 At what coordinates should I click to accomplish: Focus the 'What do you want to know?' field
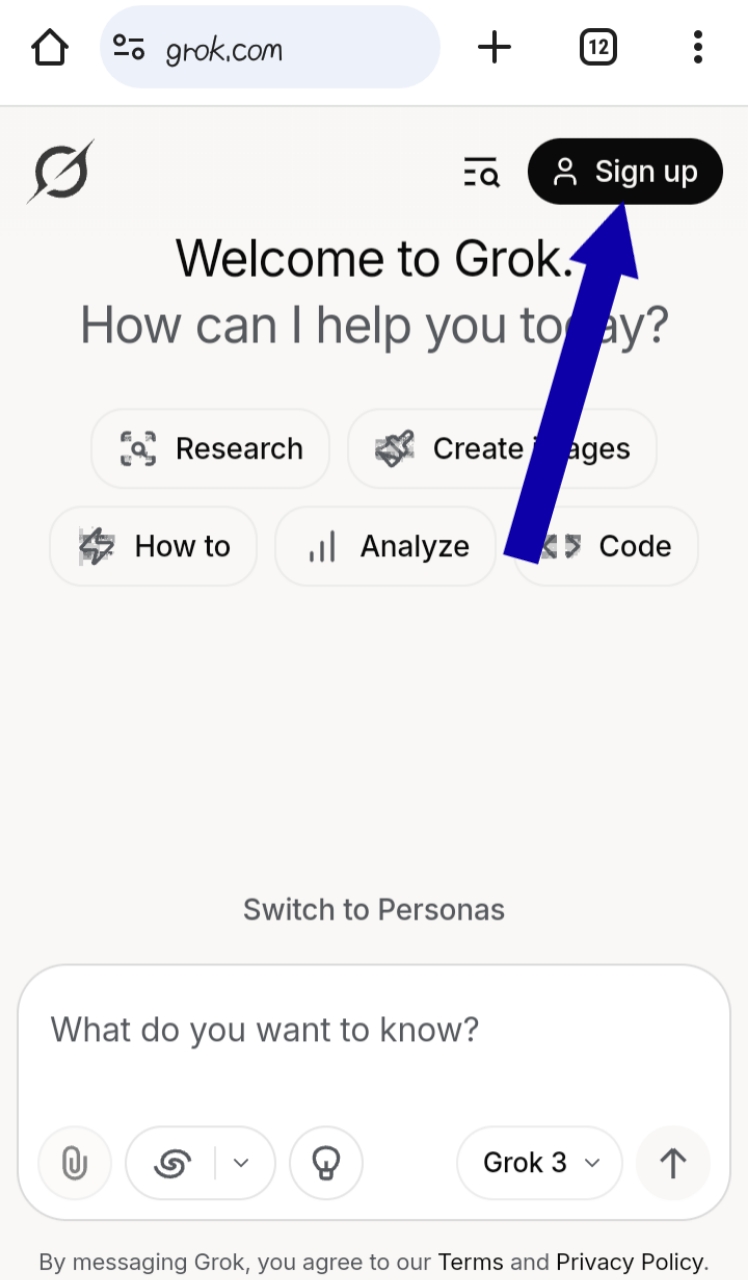(x=374, y=1030)
